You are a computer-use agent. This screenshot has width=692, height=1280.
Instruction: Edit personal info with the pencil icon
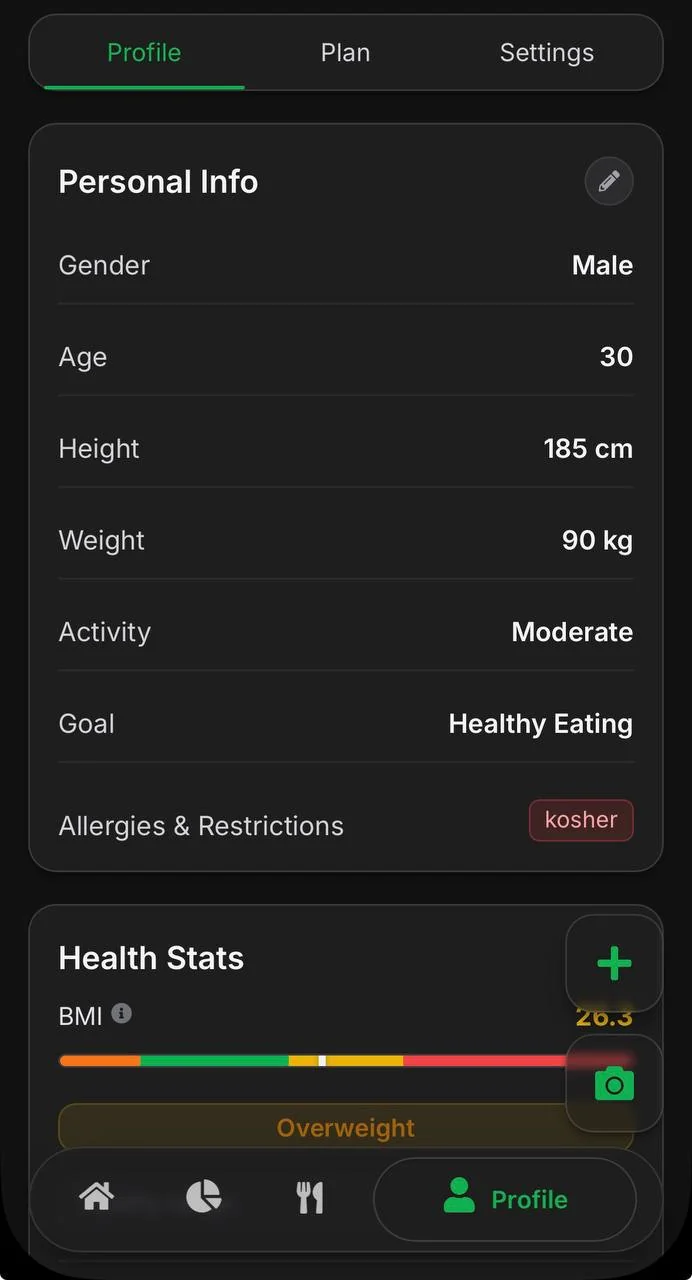tap(609, 182)
